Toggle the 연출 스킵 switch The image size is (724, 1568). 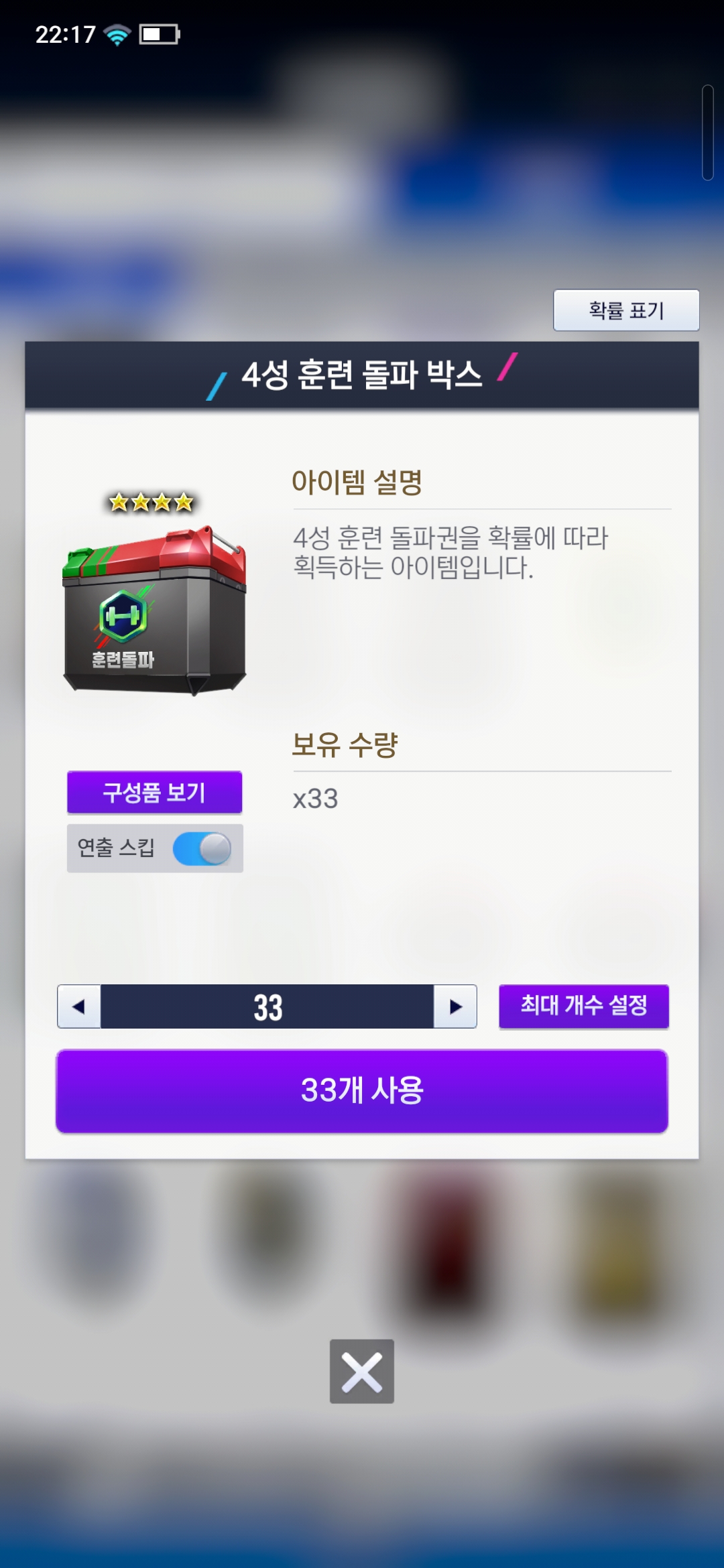pos(202,849)
